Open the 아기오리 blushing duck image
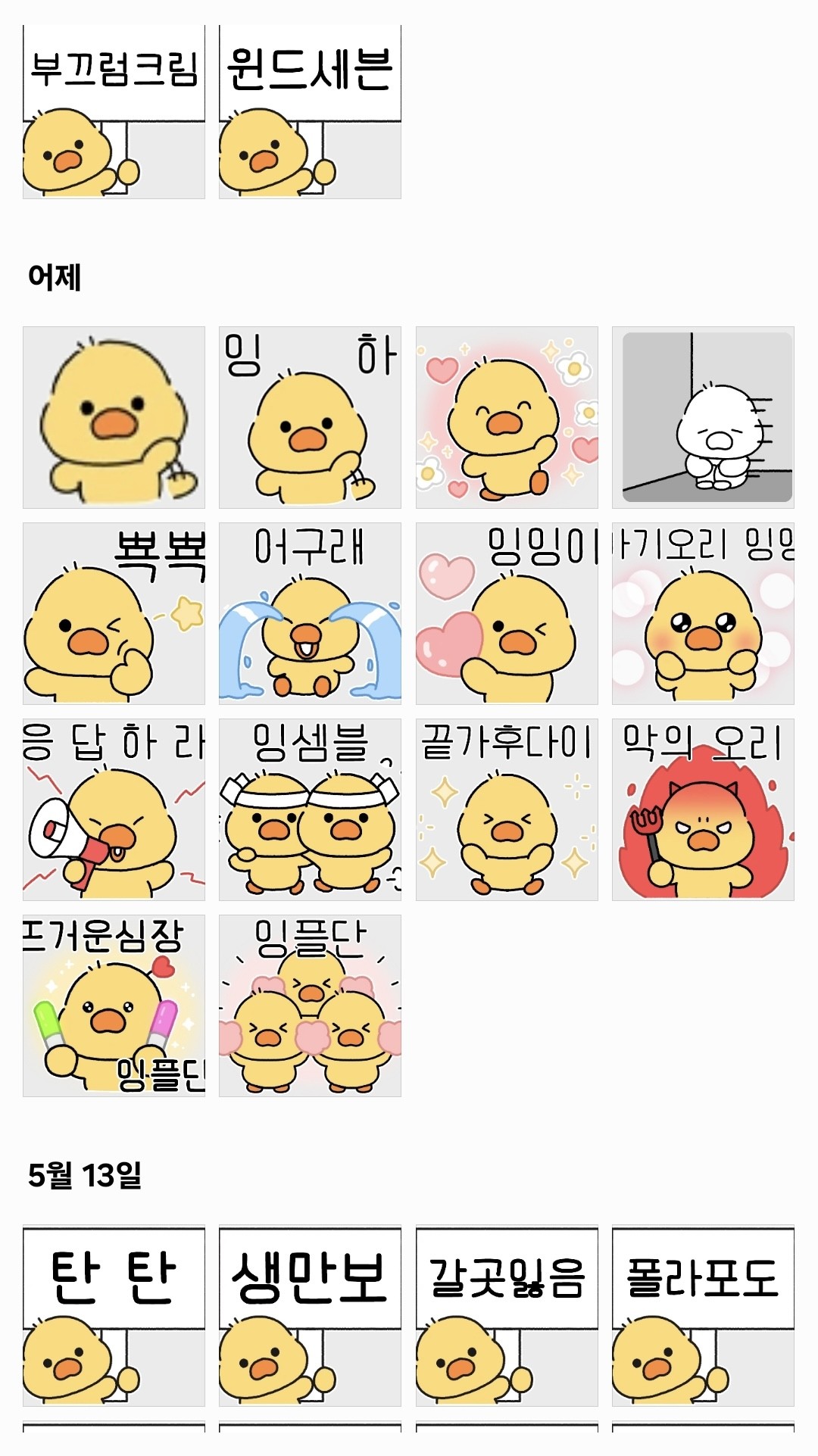Image resolution: width=818 pixels, height=1456 pixels. pyautogui.click(x=703, y=613)
